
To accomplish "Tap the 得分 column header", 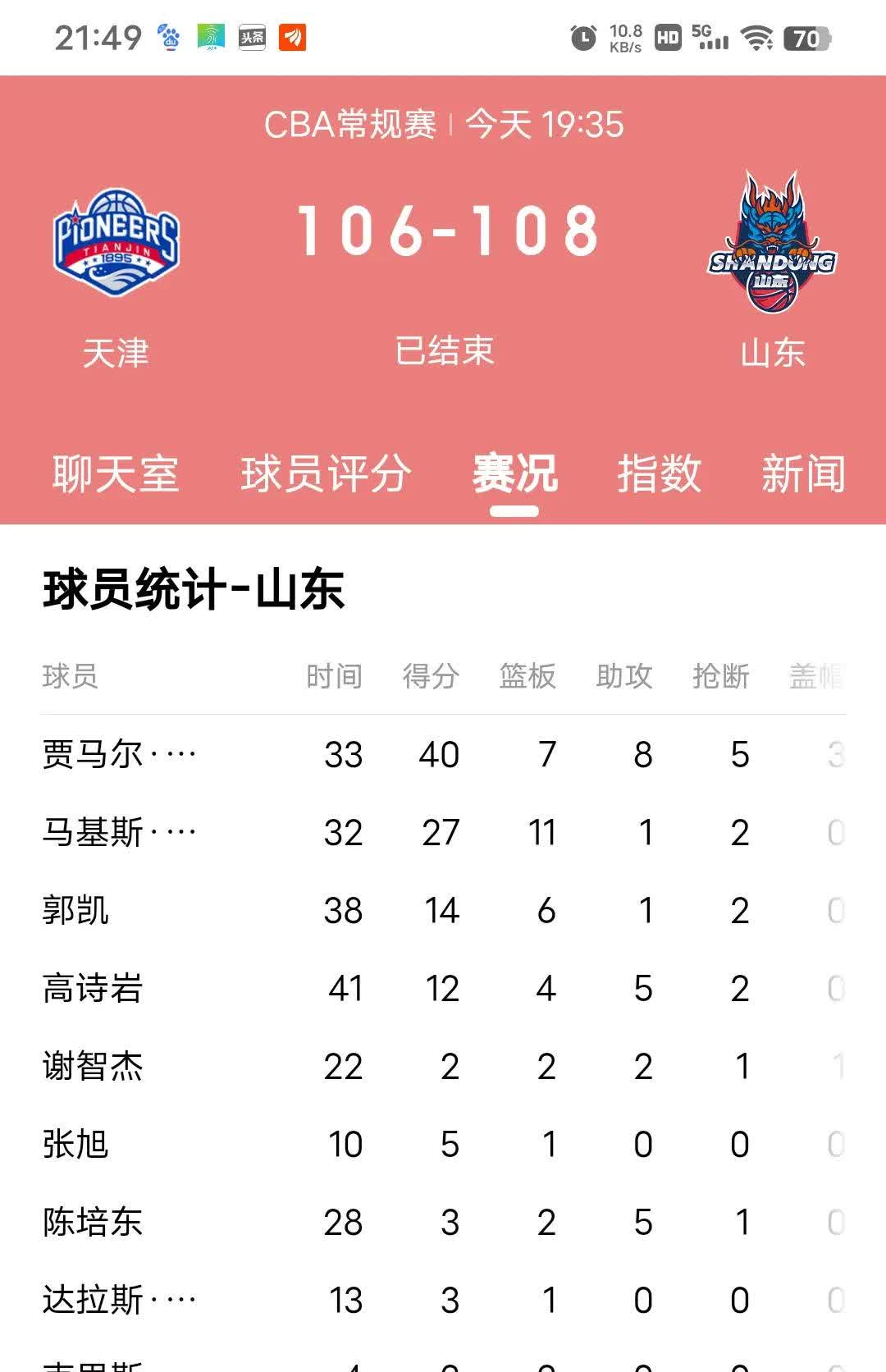I will [x=432, y=676].
